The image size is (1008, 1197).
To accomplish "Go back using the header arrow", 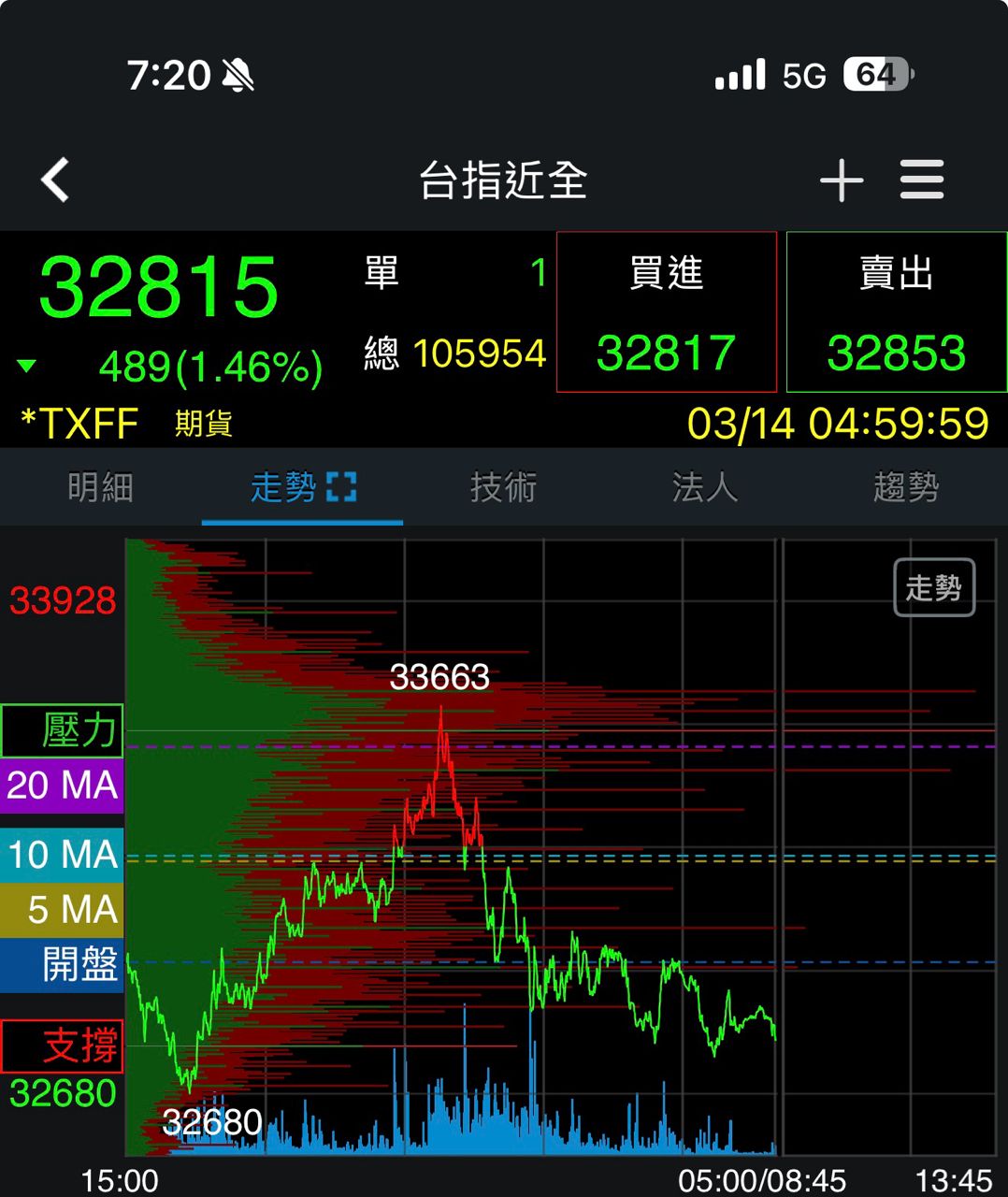I will click(55, 180).
